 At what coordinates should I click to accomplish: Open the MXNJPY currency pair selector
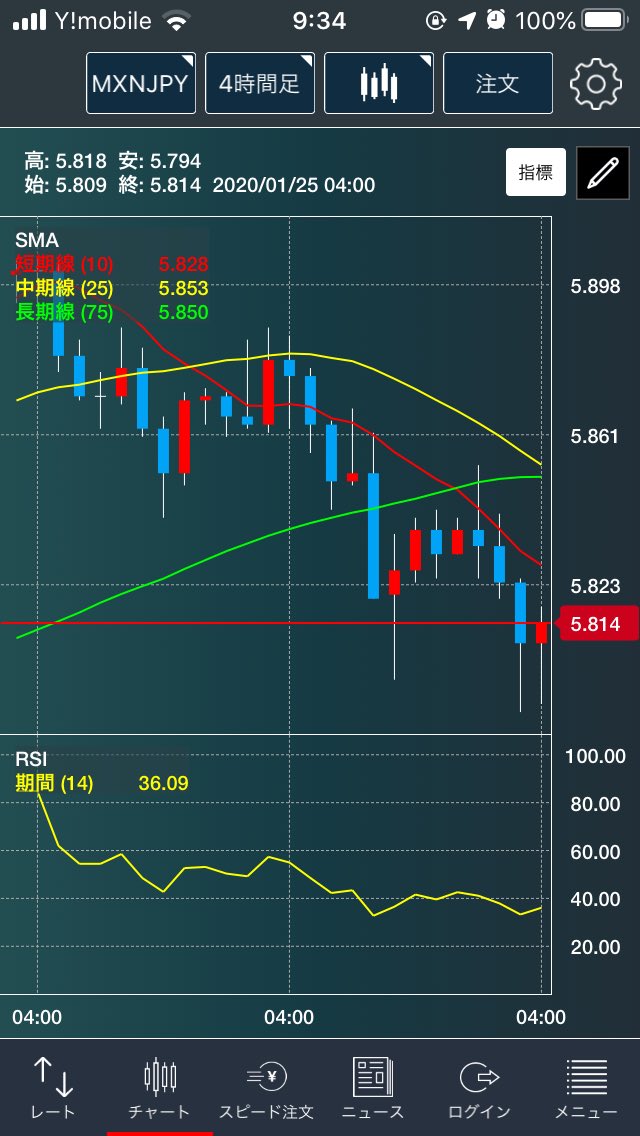coord(141,83)
